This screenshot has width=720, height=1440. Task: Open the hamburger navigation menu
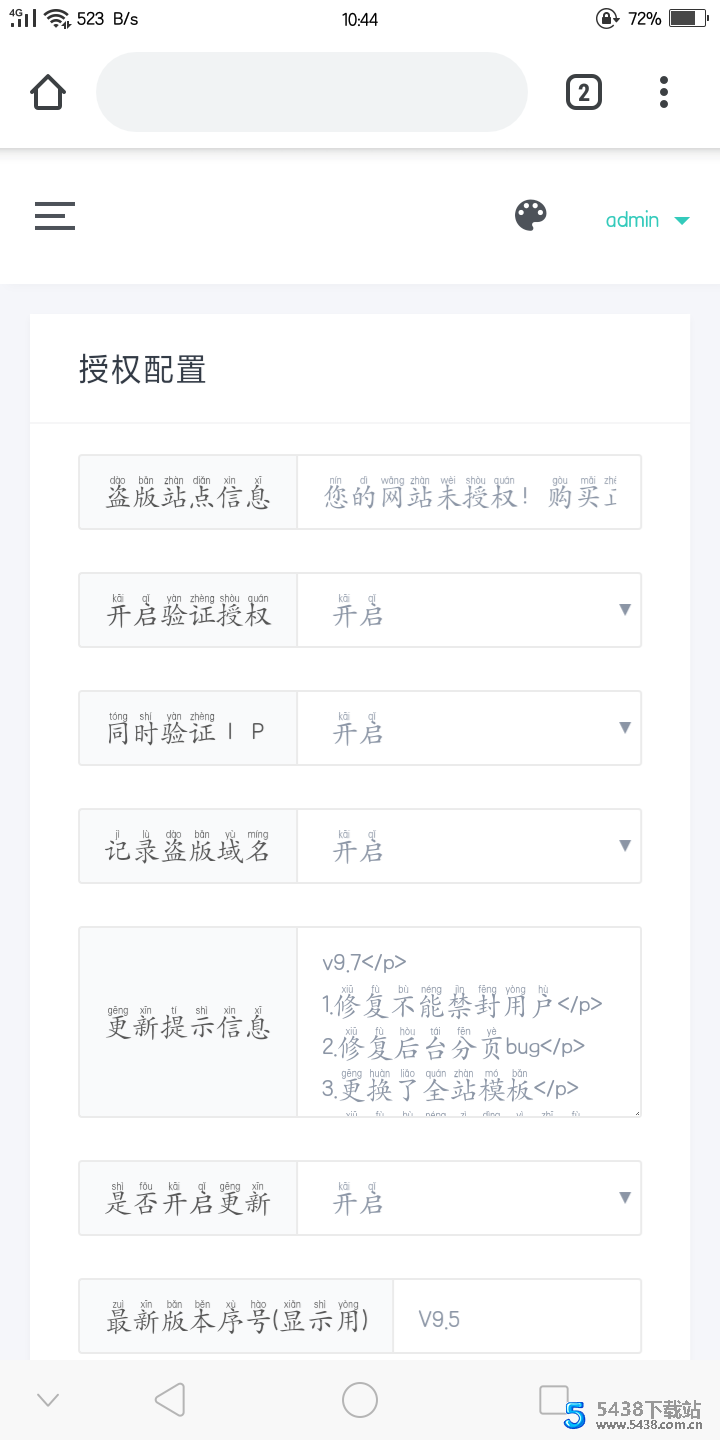click(54, 216)
